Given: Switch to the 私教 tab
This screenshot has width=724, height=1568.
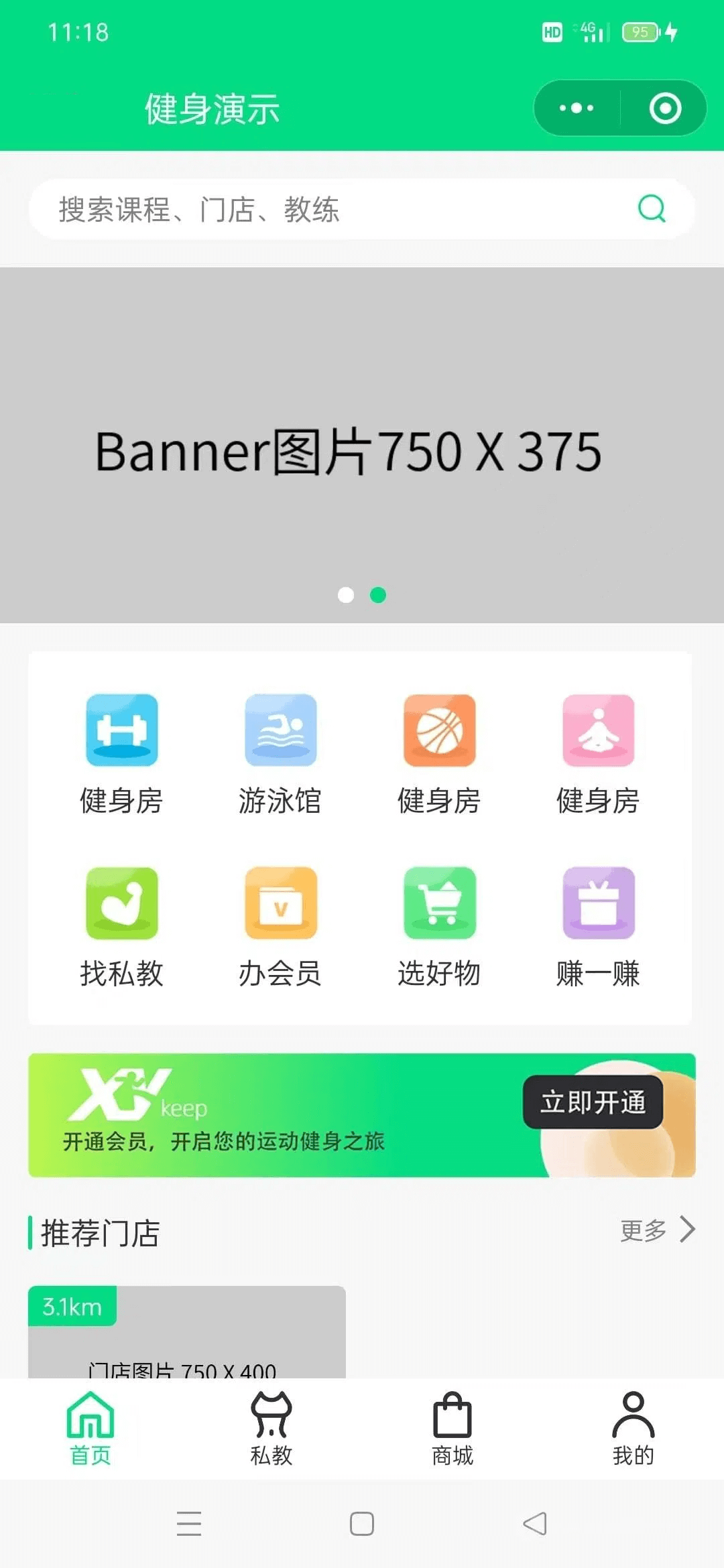Looking at the screenshot, I should click(271, 1427).
